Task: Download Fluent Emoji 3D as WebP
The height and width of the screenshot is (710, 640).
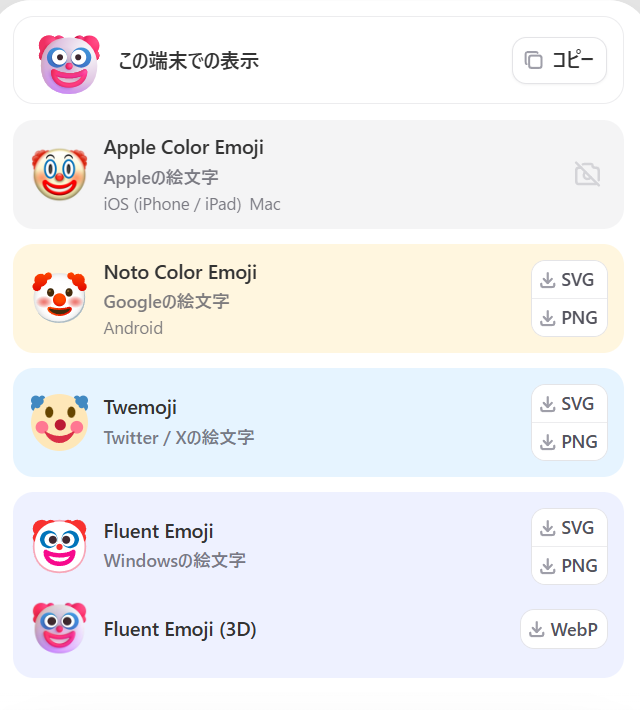Action: 563,629
